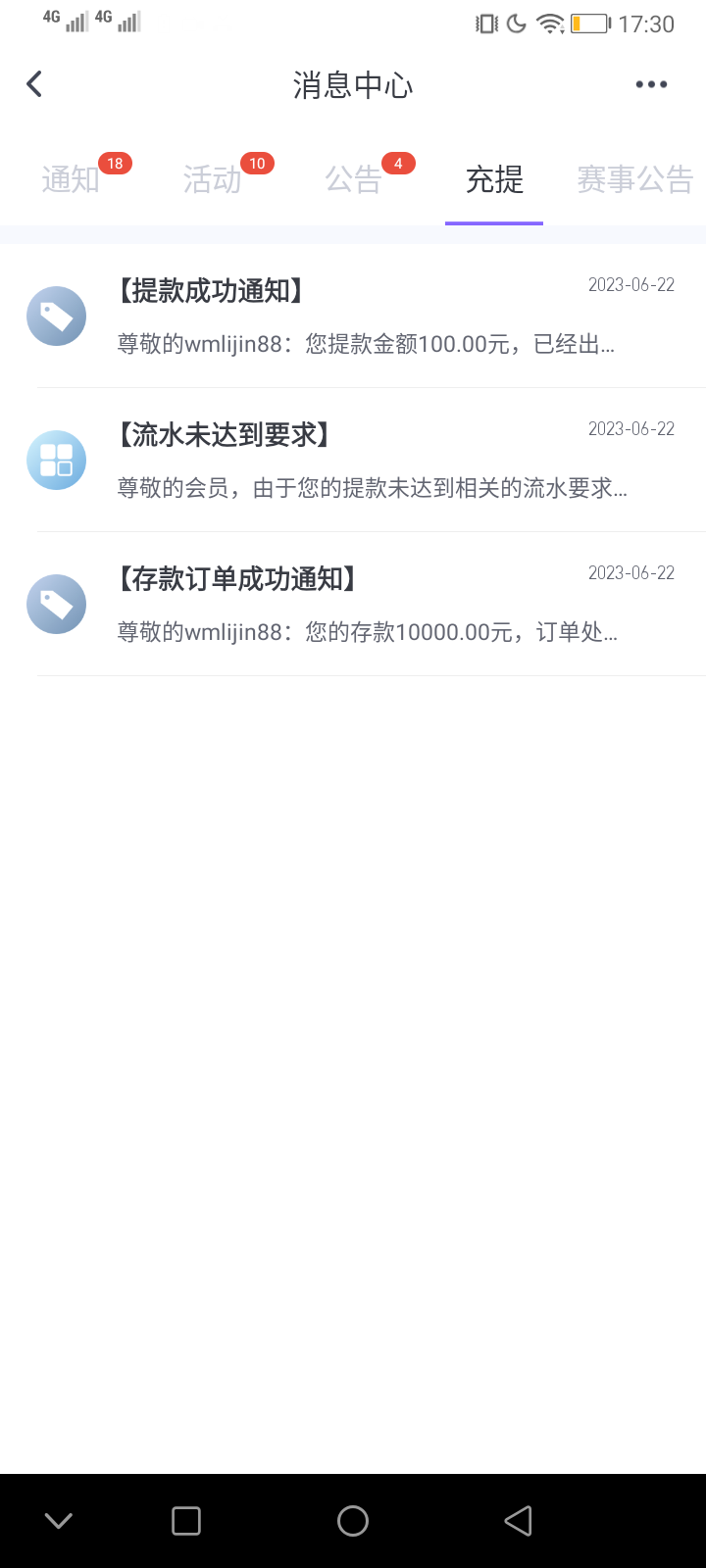706x1568 pixels.
Task: Go back from the 消息中心 page
Action: pos(35,84)
